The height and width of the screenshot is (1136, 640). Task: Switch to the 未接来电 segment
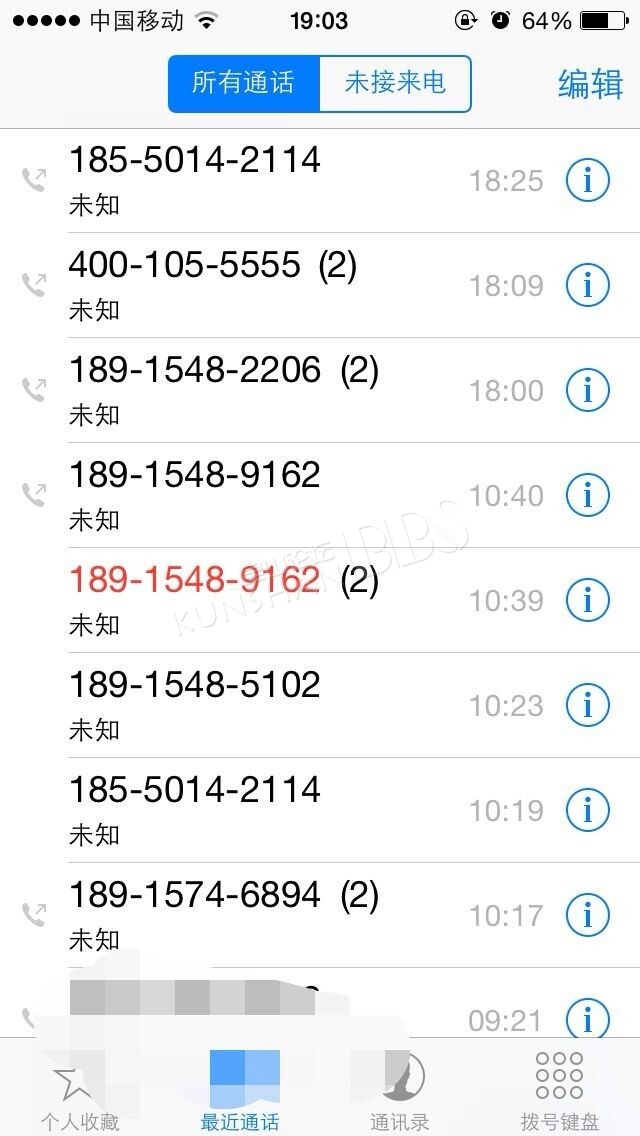395,84
